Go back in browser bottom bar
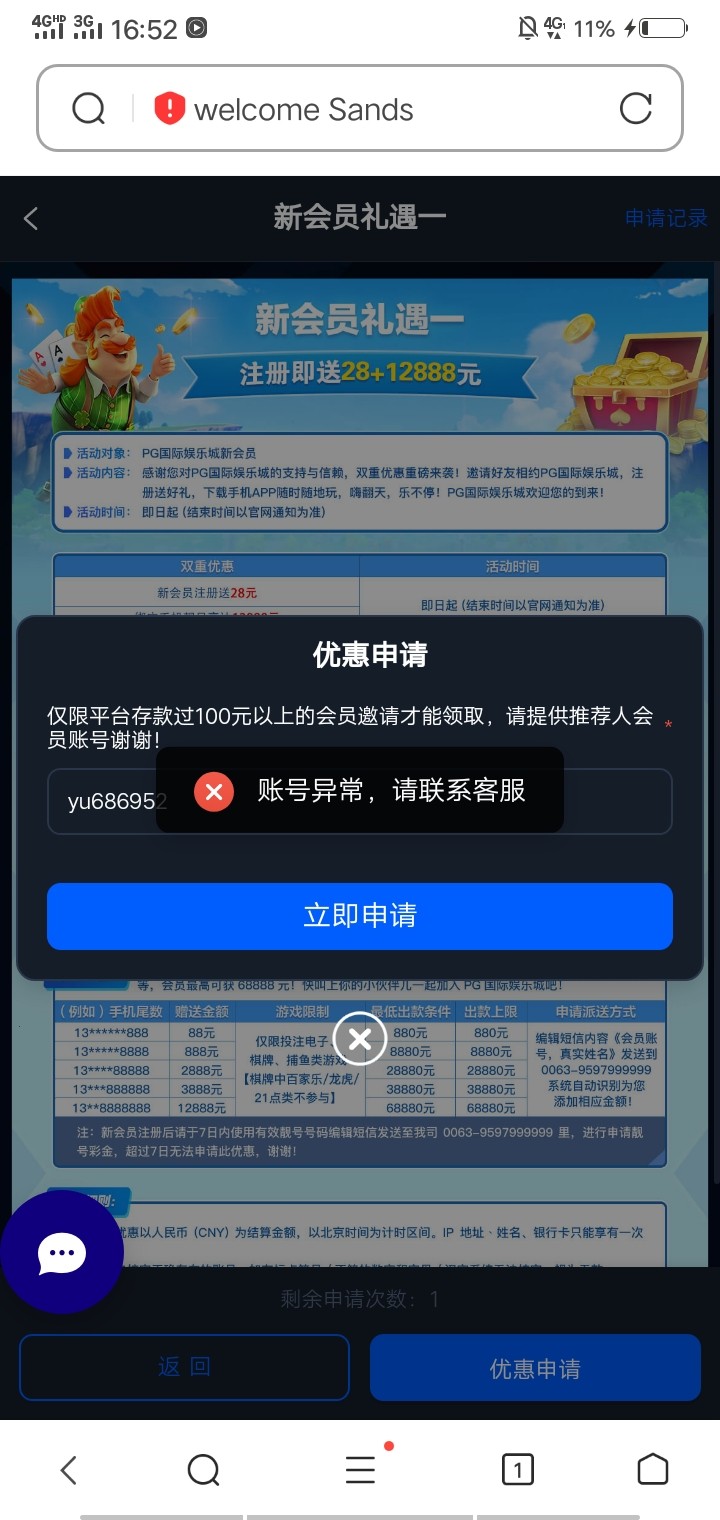 click(x=68, y=1469)
